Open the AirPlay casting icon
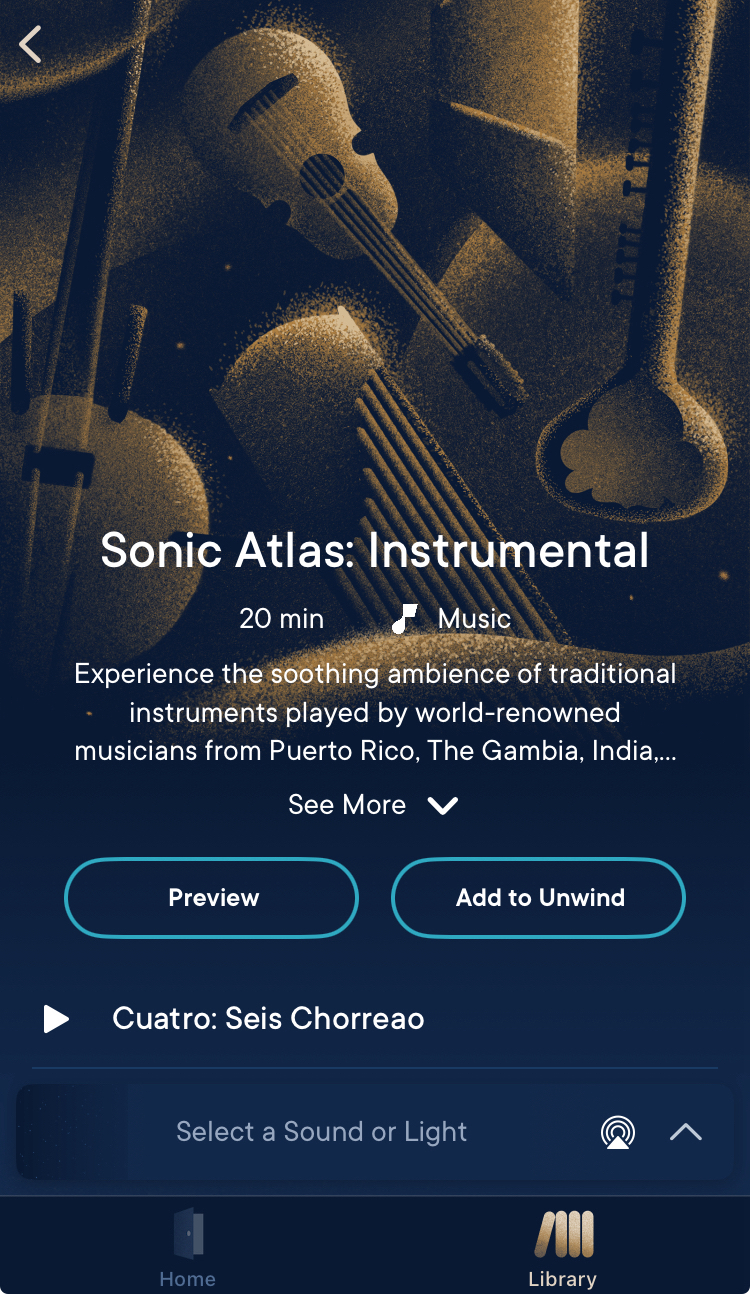 point(618,1132)
